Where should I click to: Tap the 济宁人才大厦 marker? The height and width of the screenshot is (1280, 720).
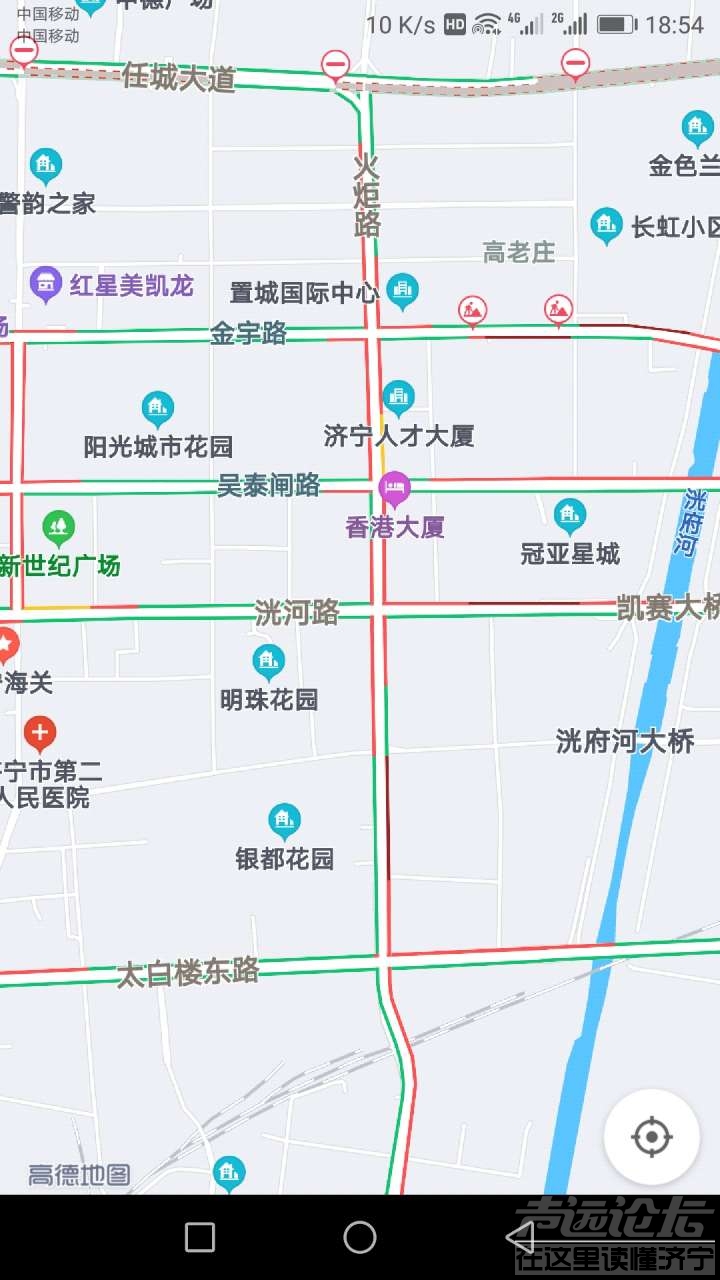click(x=398, y=398)
